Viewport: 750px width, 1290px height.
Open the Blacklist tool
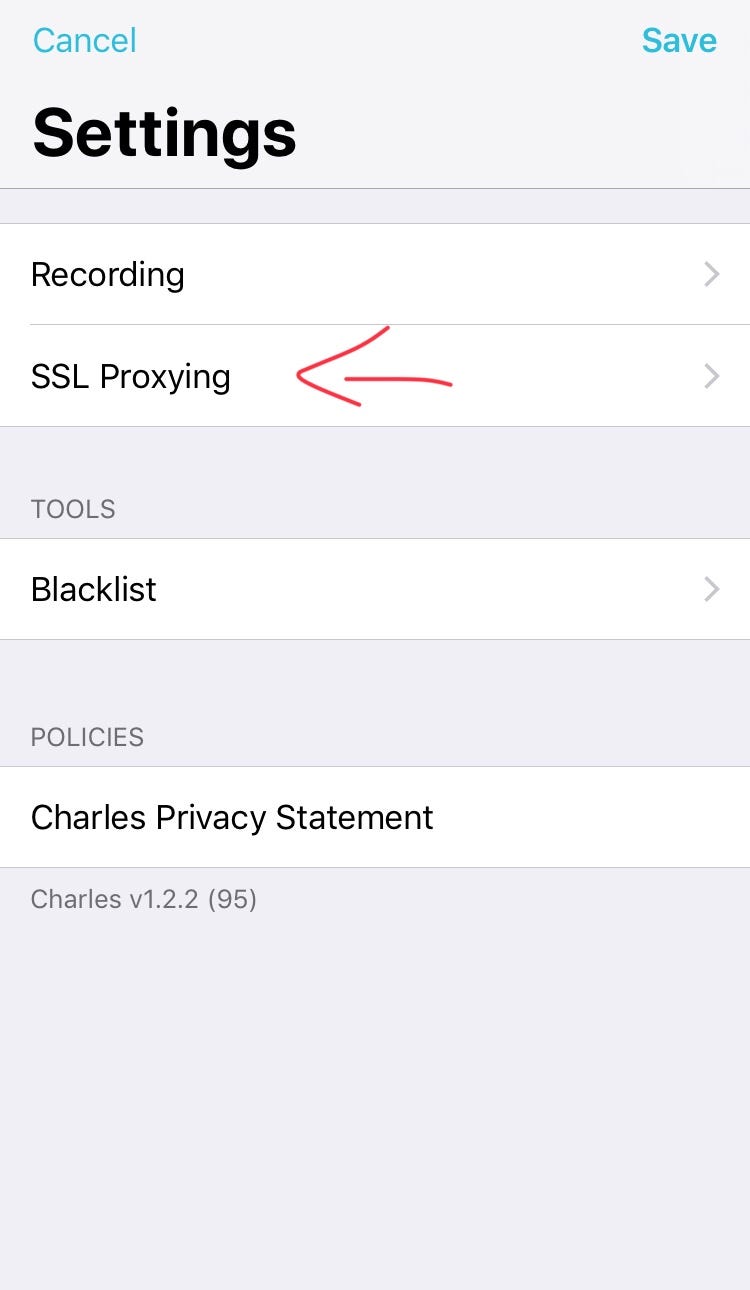click(x=375, y=589)
